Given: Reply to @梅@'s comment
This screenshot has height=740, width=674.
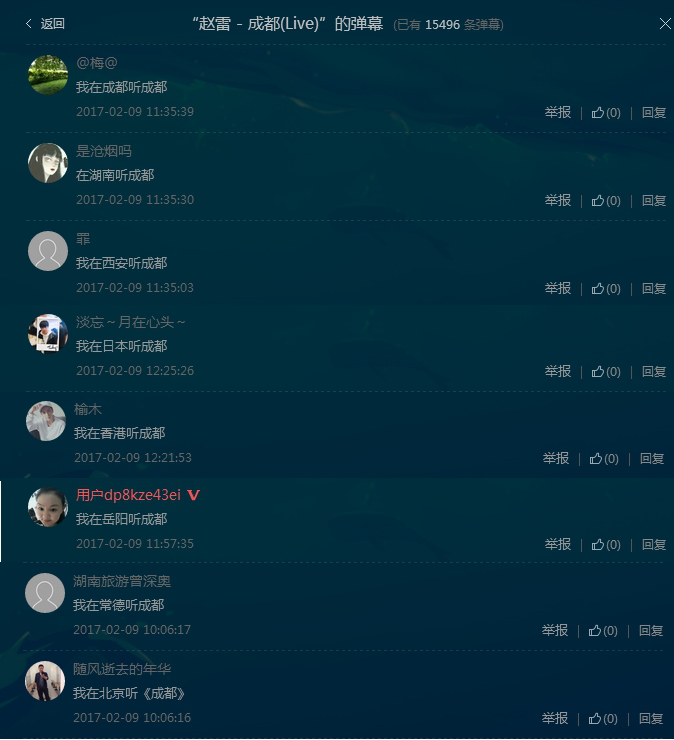Looking at the screenshot, I should [x=653, y=113].
